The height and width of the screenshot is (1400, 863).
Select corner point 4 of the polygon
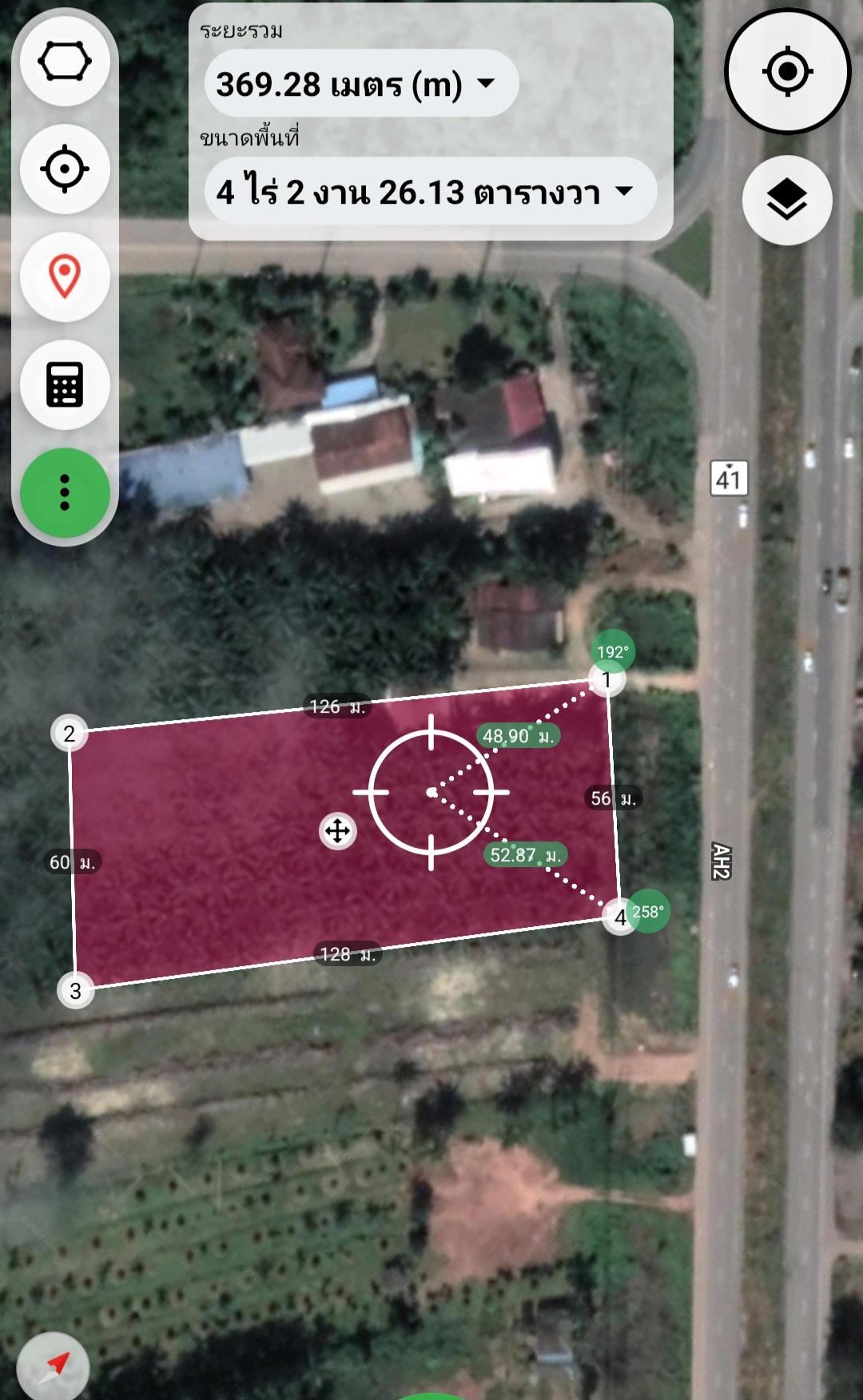(620, 917)
